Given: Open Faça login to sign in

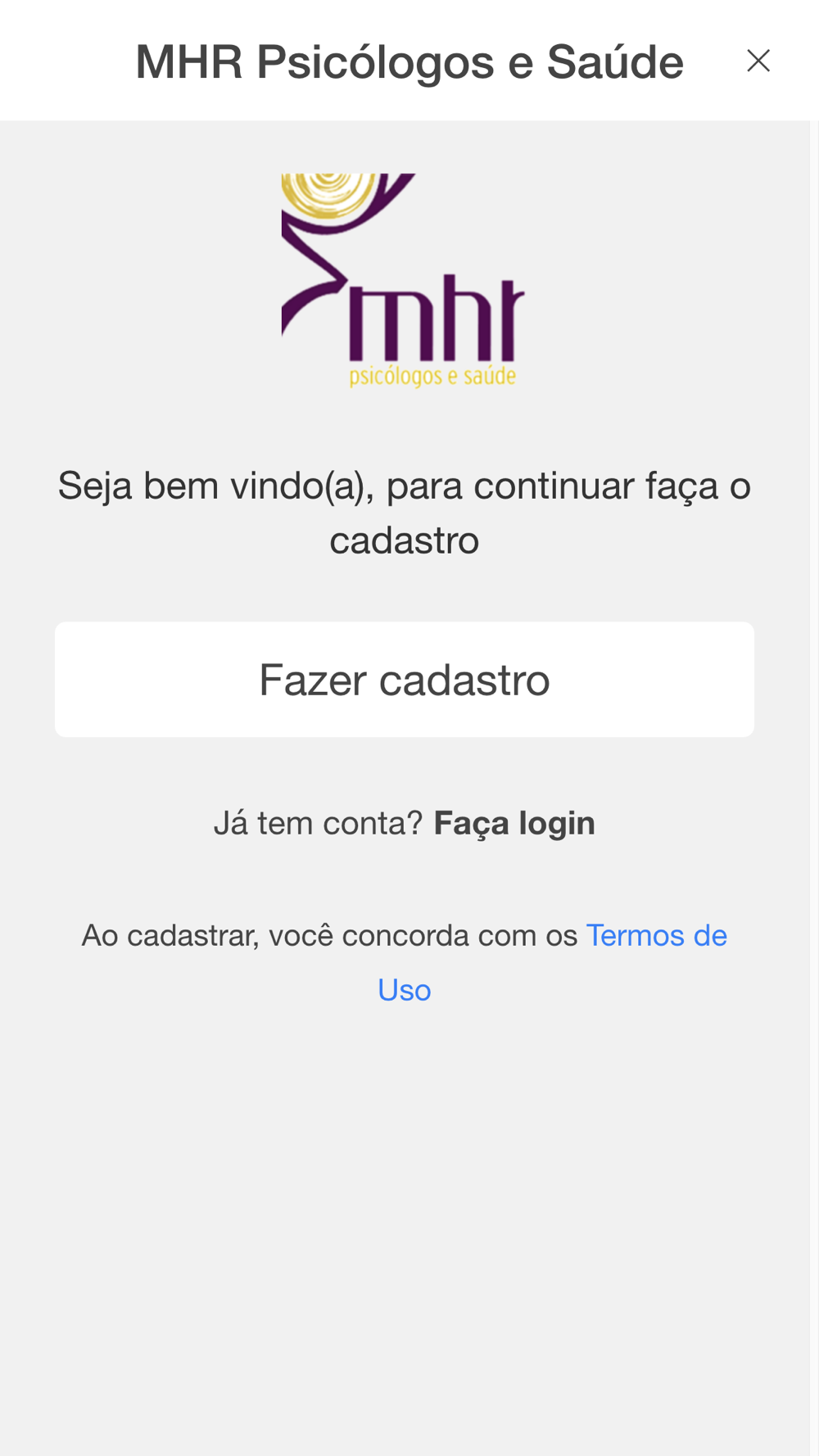Looking at the screenshot, I should (x=514, y=823).
